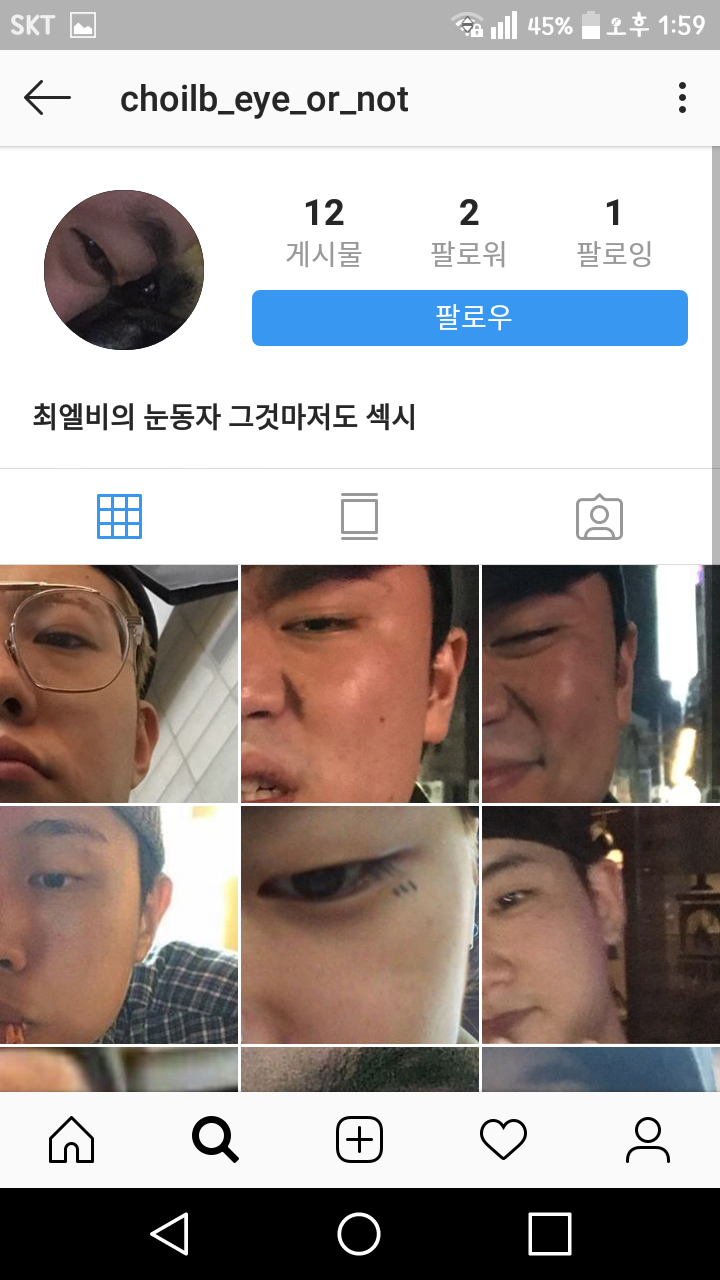Open the search and explore tab
Screen dimensions: 720x1280
pos(215,1140)
